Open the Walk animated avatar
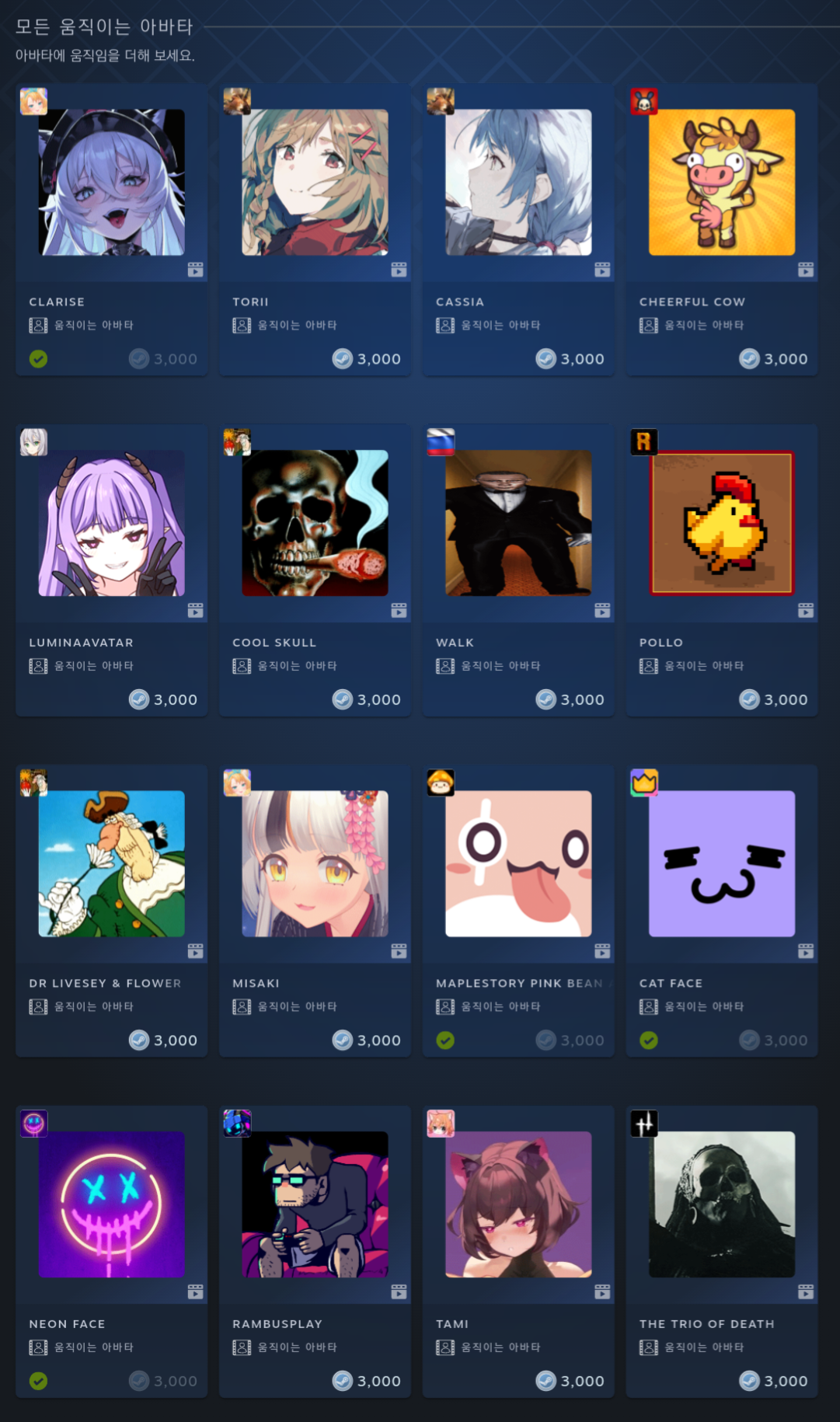 pyautogui.click(x=518, y=523)
